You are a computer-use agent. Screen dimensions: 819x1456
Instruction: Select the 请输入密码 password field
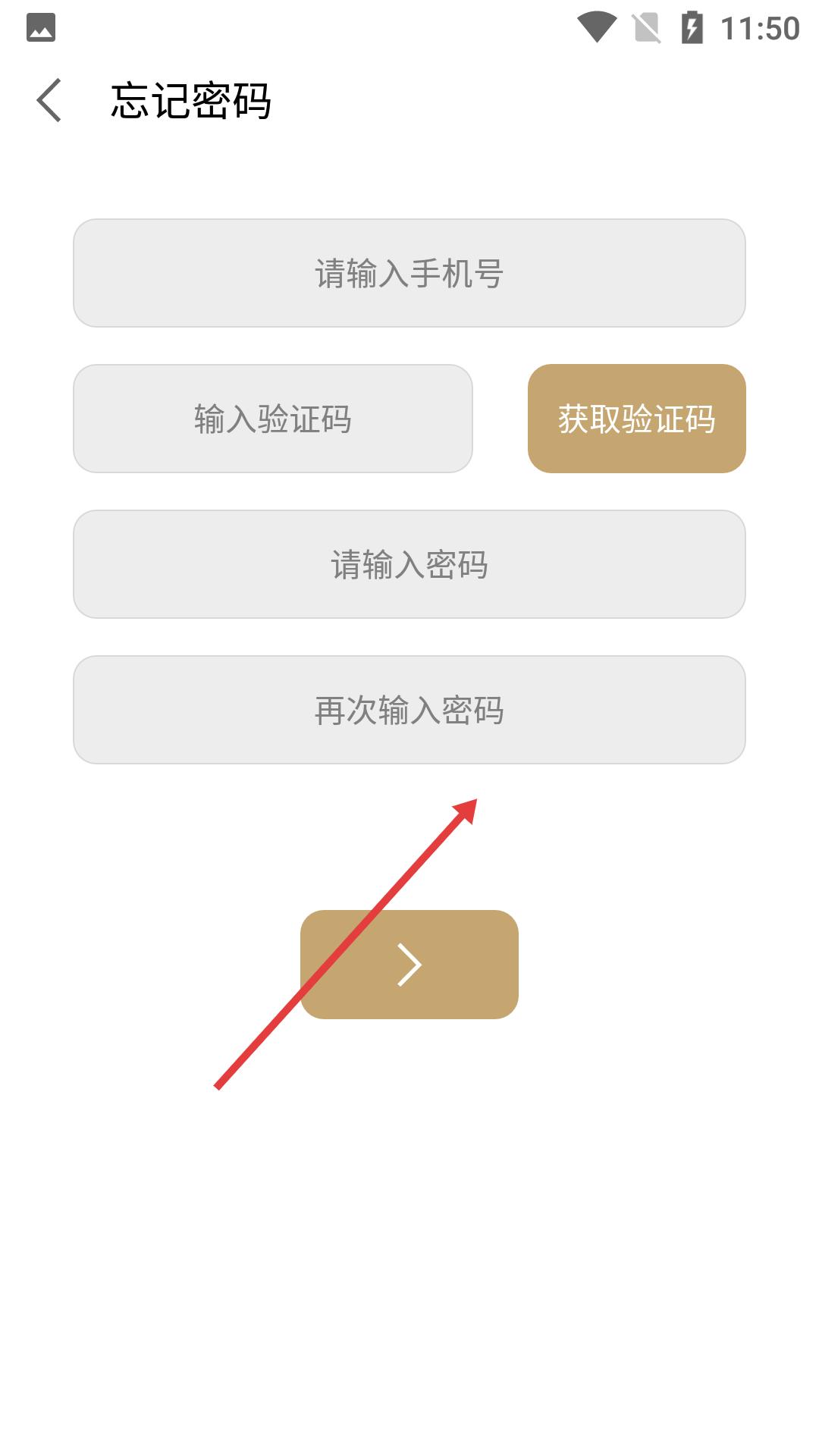pos(409,564)
